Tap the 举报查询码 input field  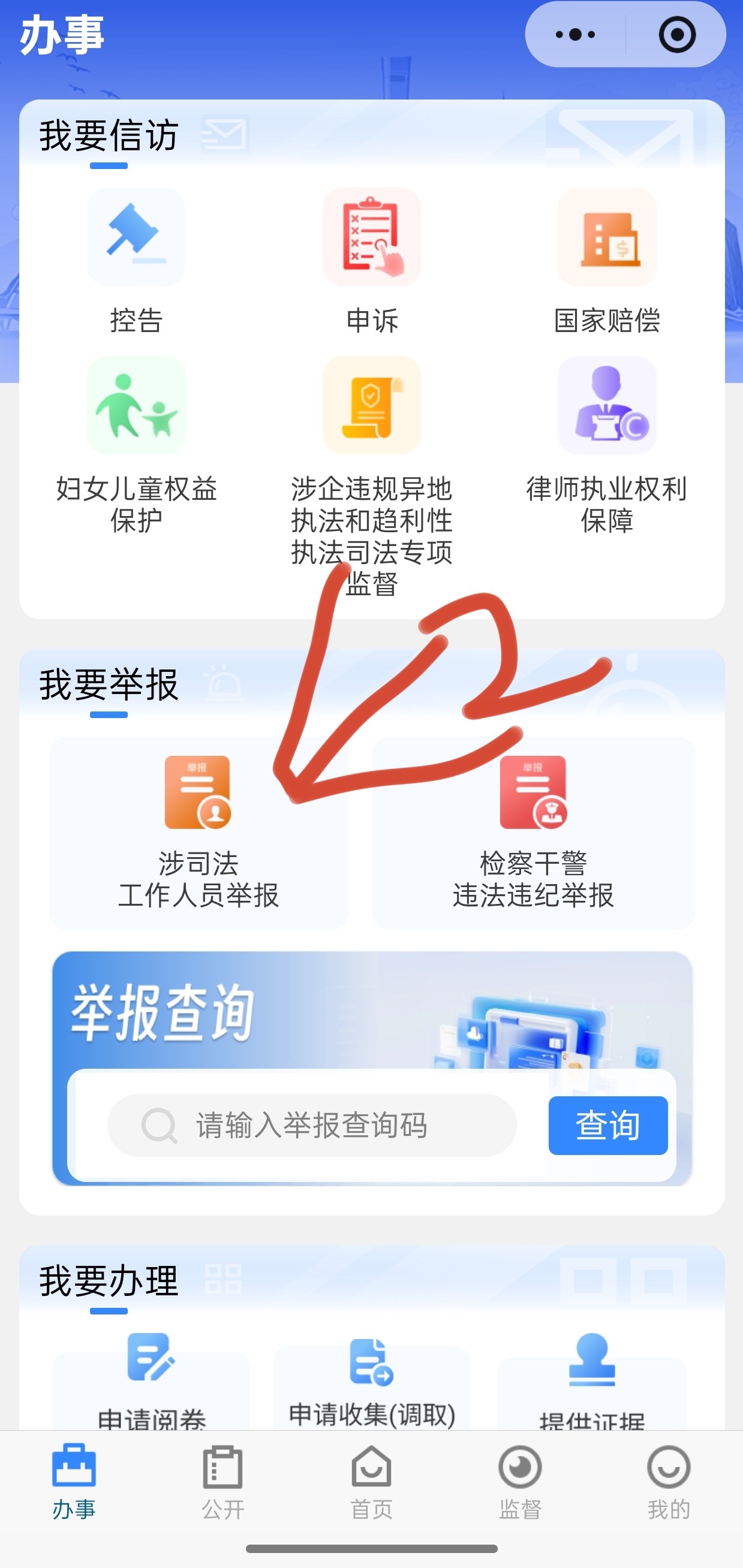tap(312, 1125)
